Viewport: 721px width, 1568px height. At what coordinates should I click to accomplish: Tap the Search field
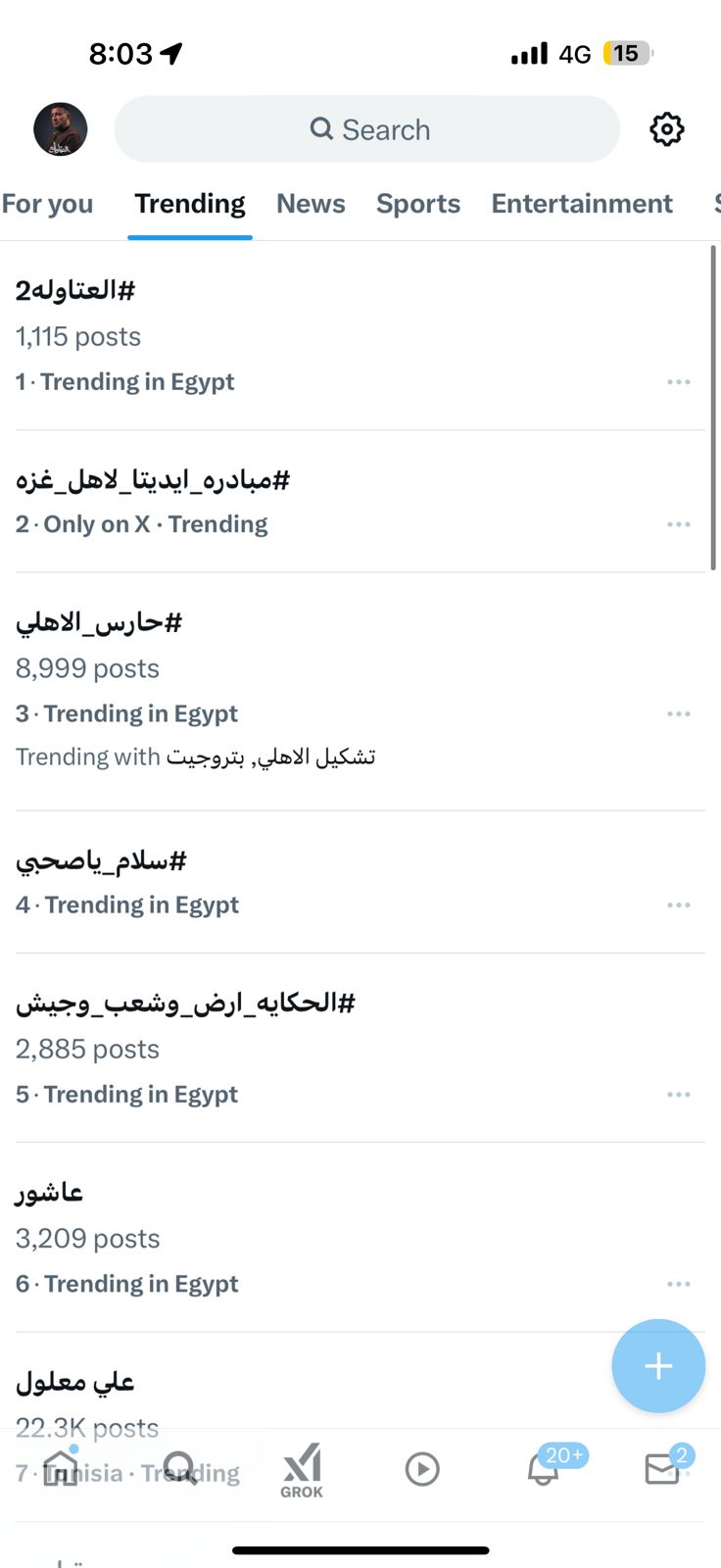coord(367,129)
